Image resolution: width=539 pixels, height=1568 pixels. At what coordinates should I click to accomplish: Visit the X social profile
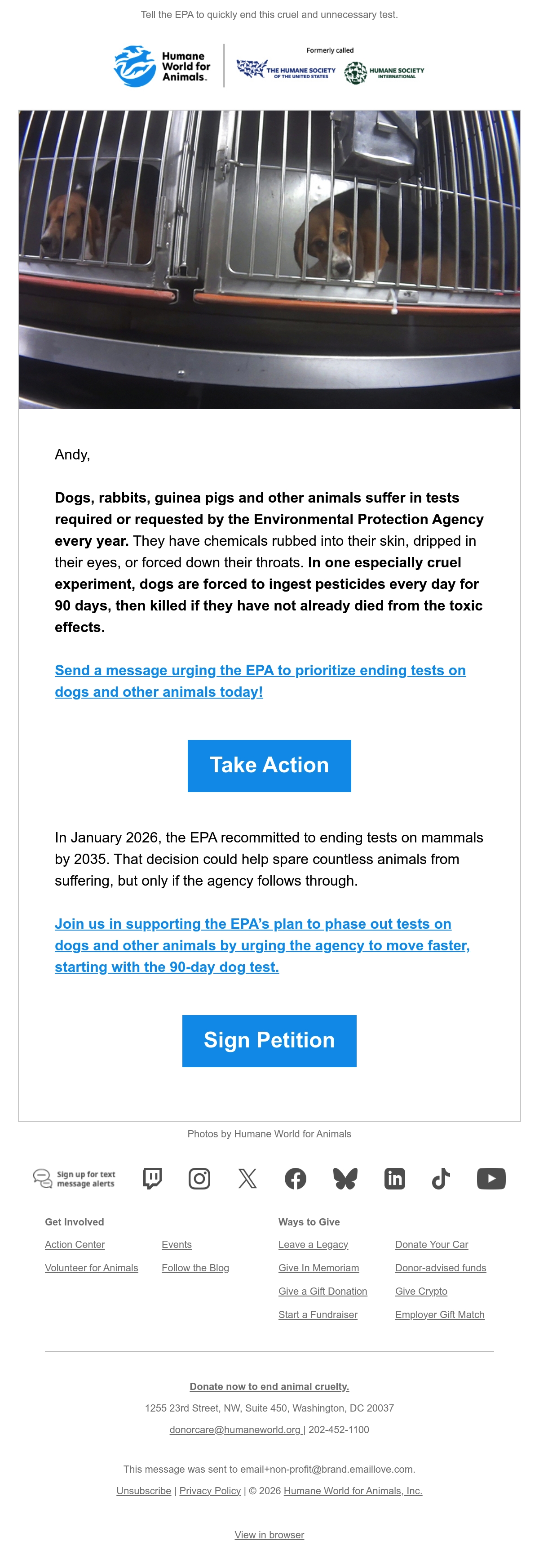click(x=247, y=1178)
